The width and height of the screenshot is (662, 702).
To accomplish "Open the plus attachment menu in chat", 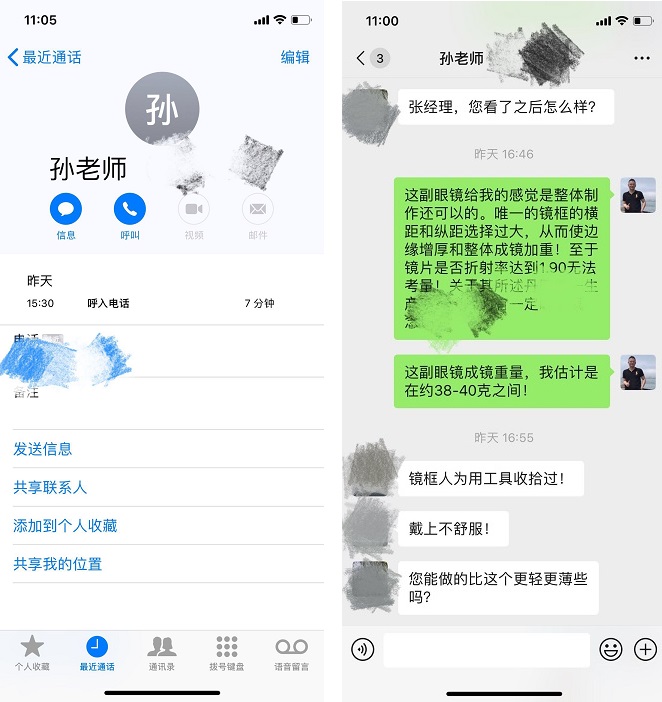I will (x=645, y=650).
